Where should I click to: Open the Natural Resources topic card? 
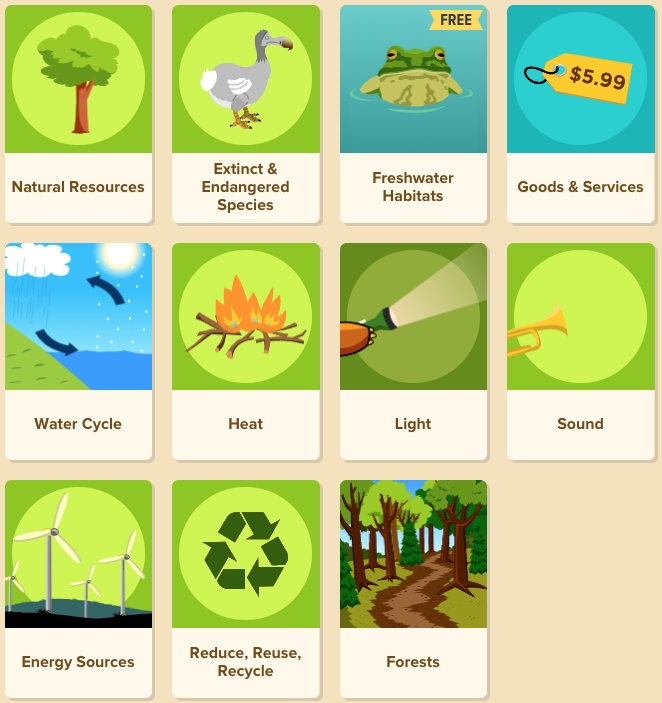point(78,113)
